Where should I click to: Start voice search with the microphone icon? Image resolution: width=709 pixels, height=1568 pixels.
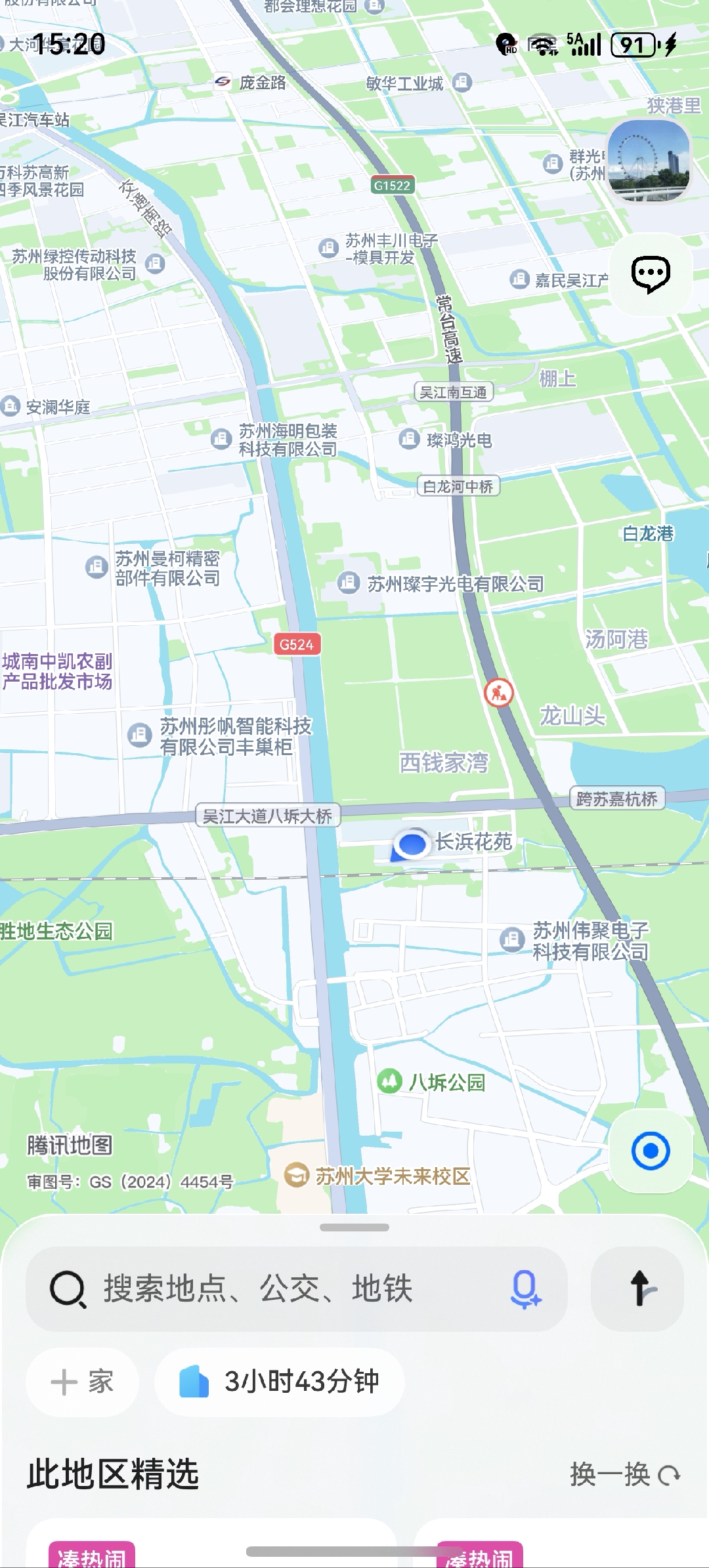pyautogui.click(x=526, y=1289)
